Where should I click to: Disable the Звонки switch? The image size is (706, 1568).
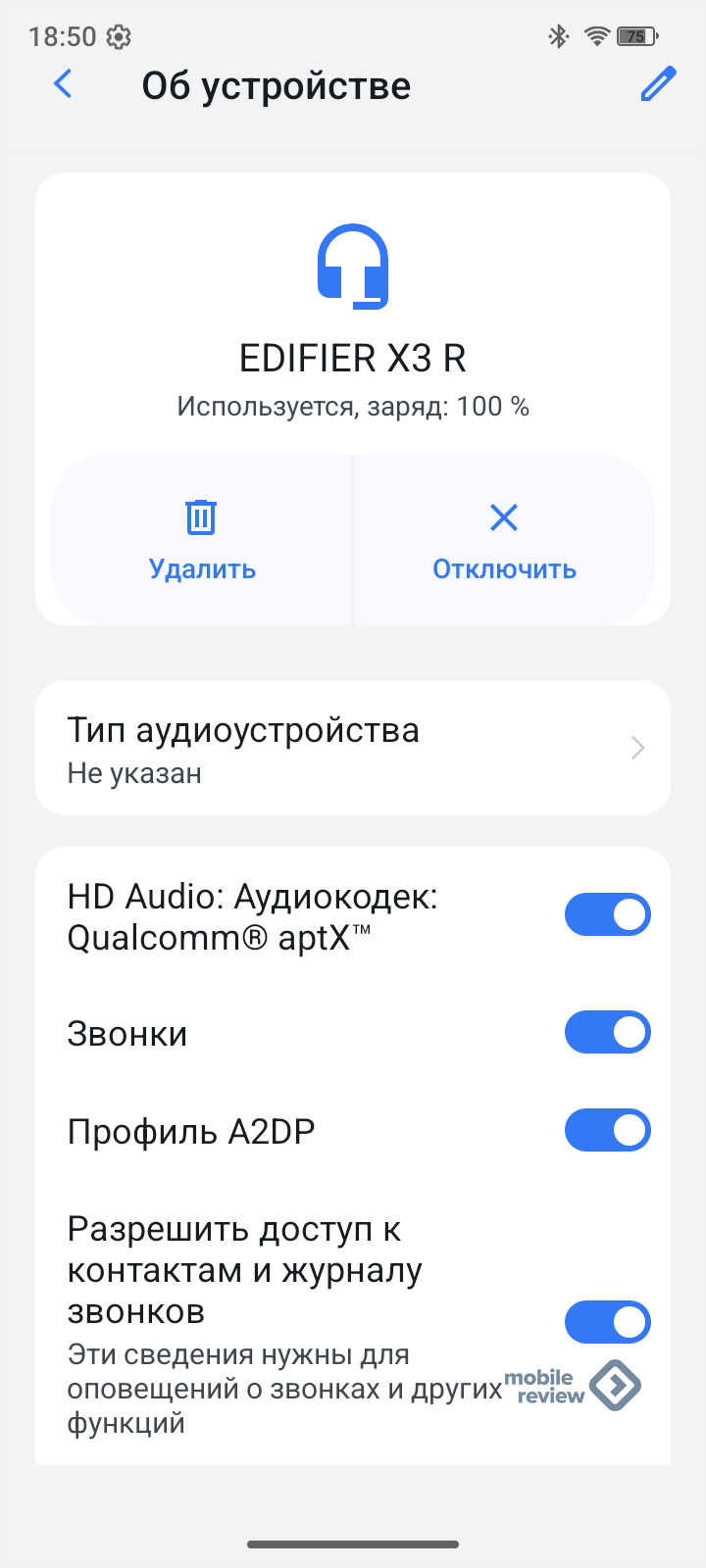607,1033
